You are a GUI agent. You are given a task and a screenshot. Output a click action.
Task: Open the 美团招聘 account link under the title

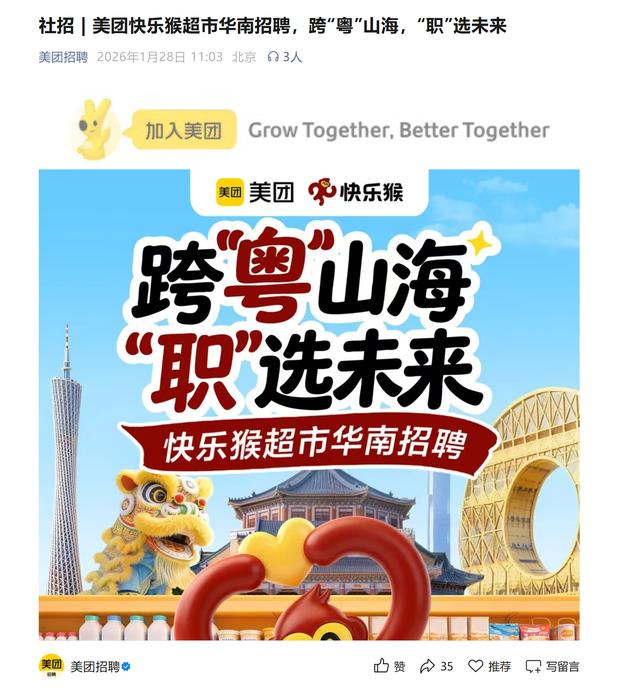tap(62, 57)
